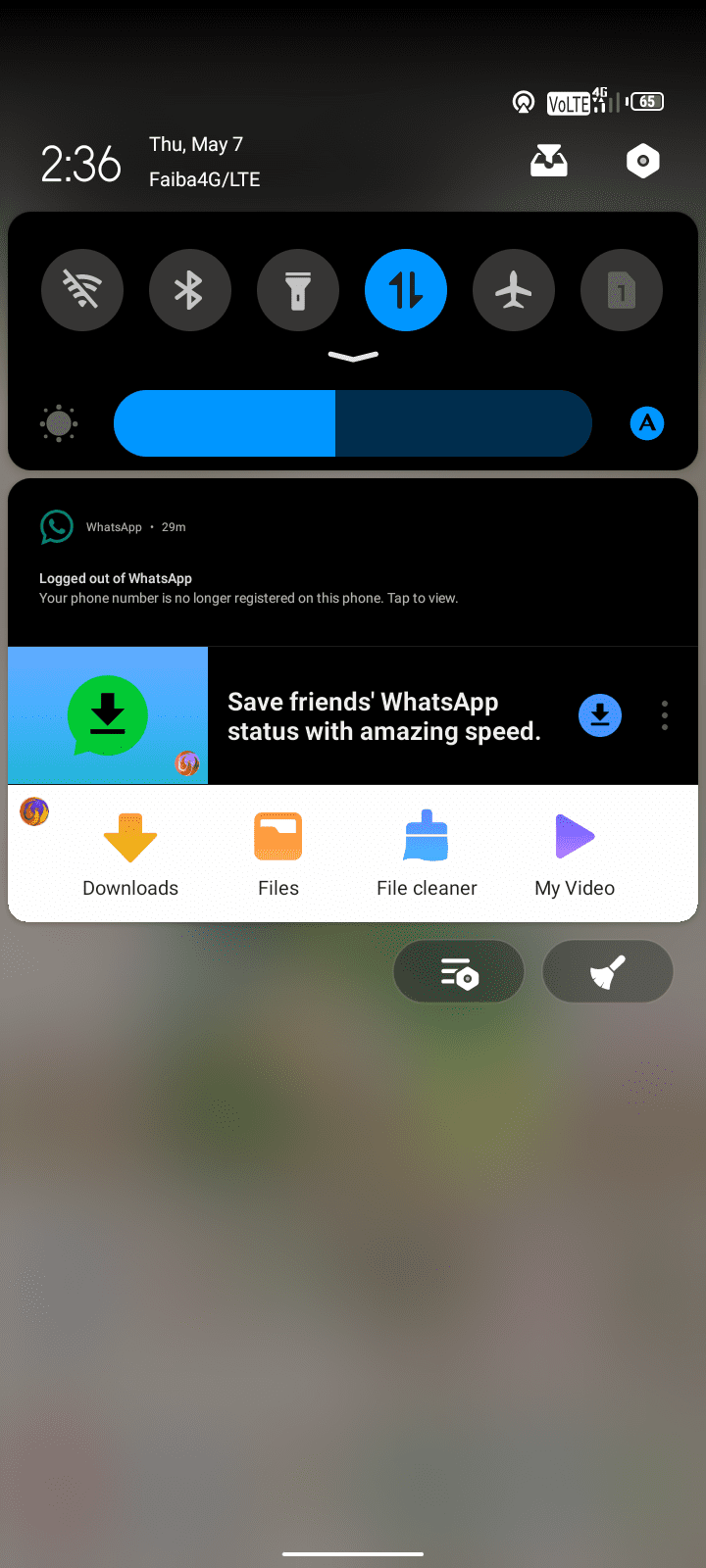706x1568 pixels.
Task: Enable Bluetooth from quick settings
Action: [x=190, y=290]
